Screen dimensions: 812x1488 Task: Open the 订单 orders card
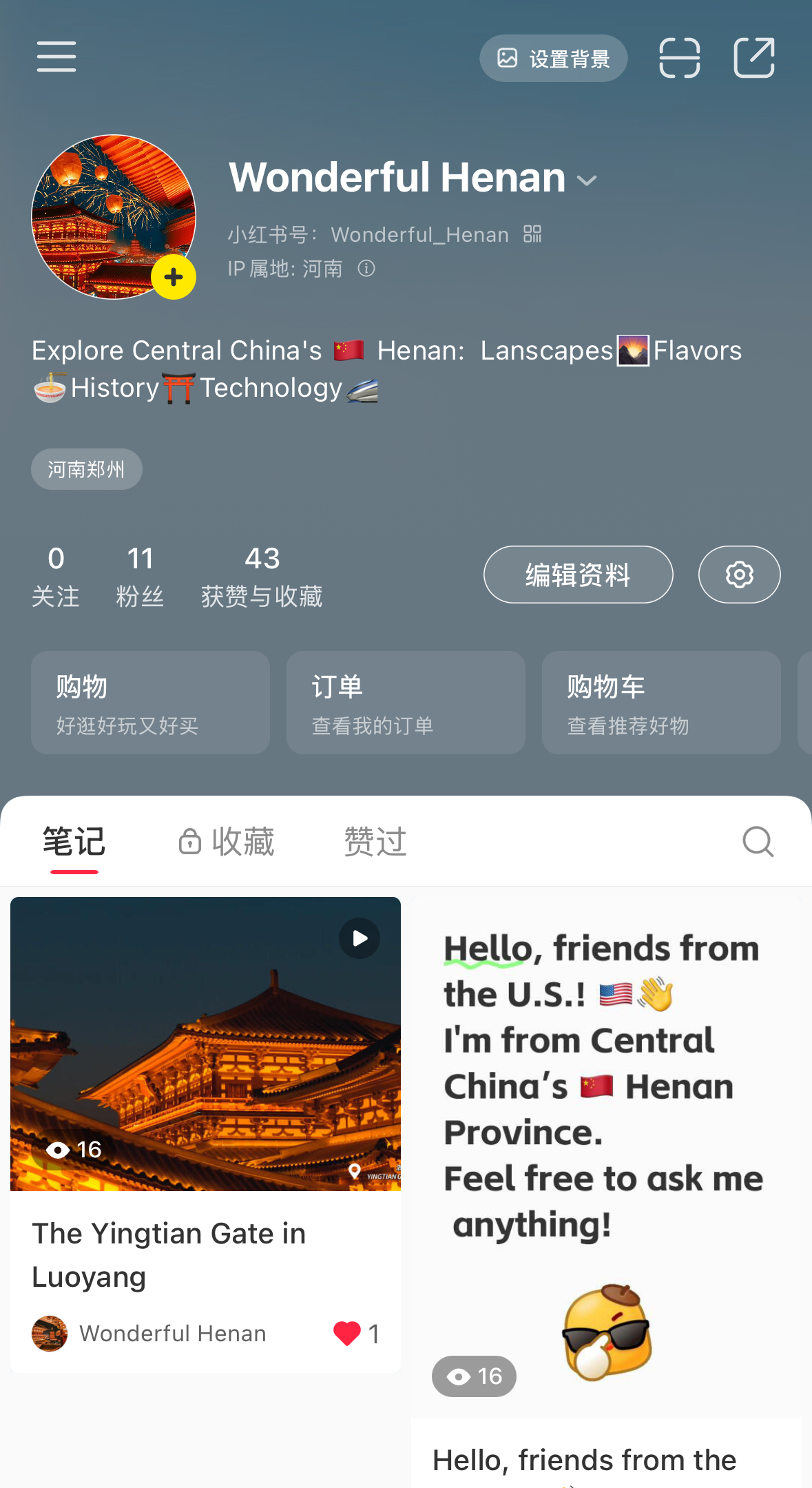pyautogui.click(x=406, y=703)
